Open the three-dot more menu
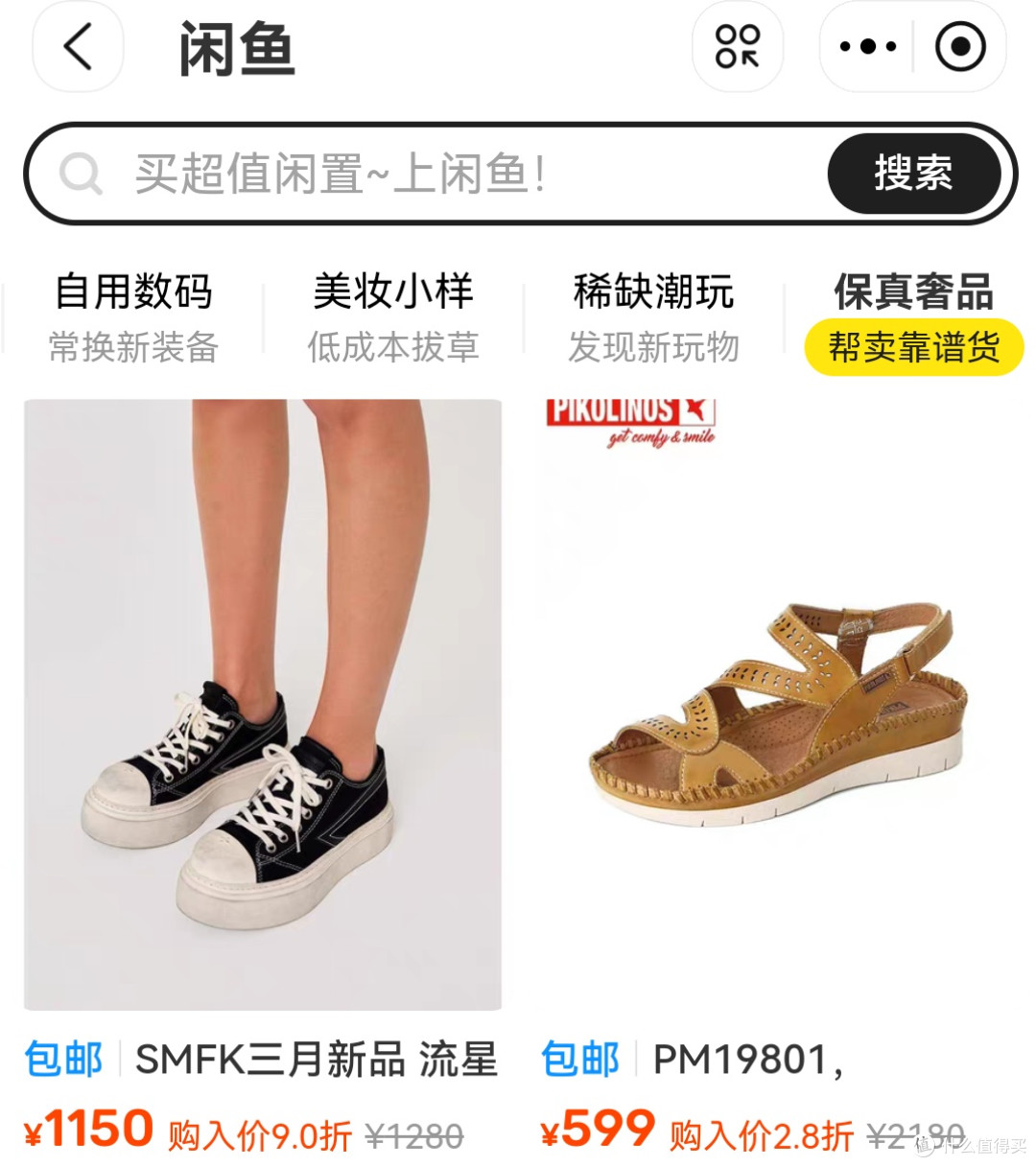 pyautogui.click(x=867, y=46)
